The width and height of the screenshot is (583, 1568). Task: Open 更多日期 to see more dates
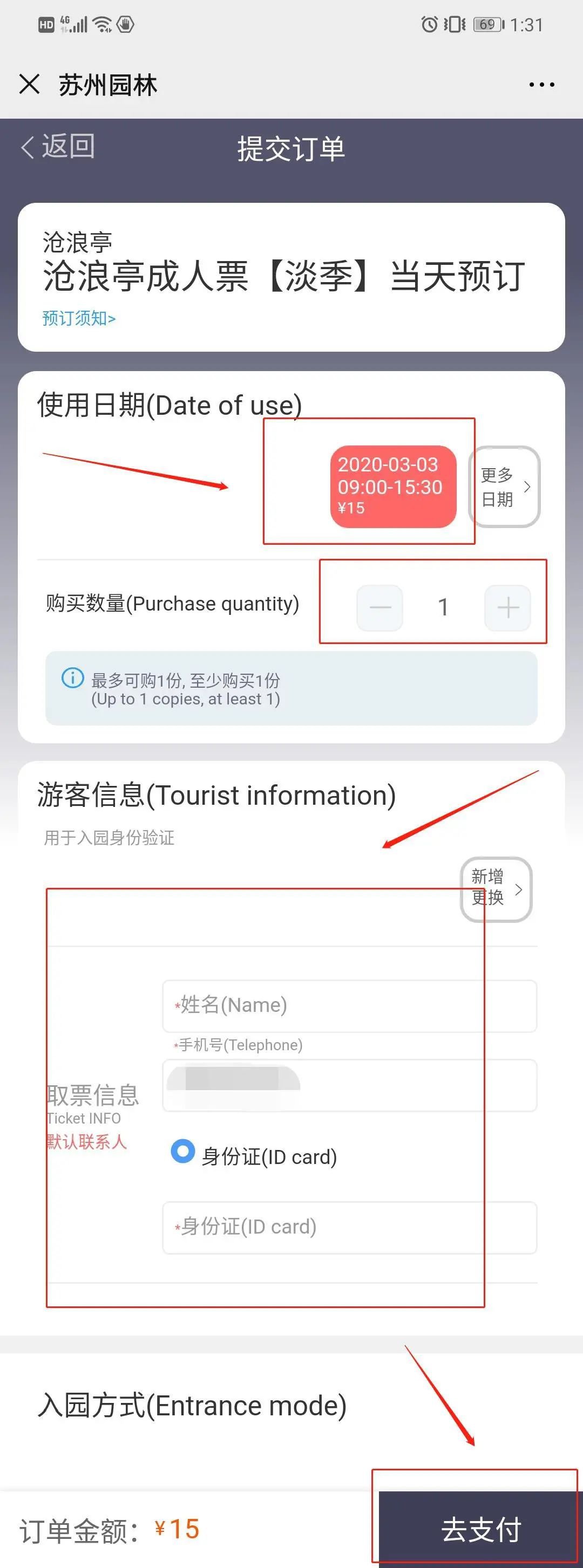[504, 487]
